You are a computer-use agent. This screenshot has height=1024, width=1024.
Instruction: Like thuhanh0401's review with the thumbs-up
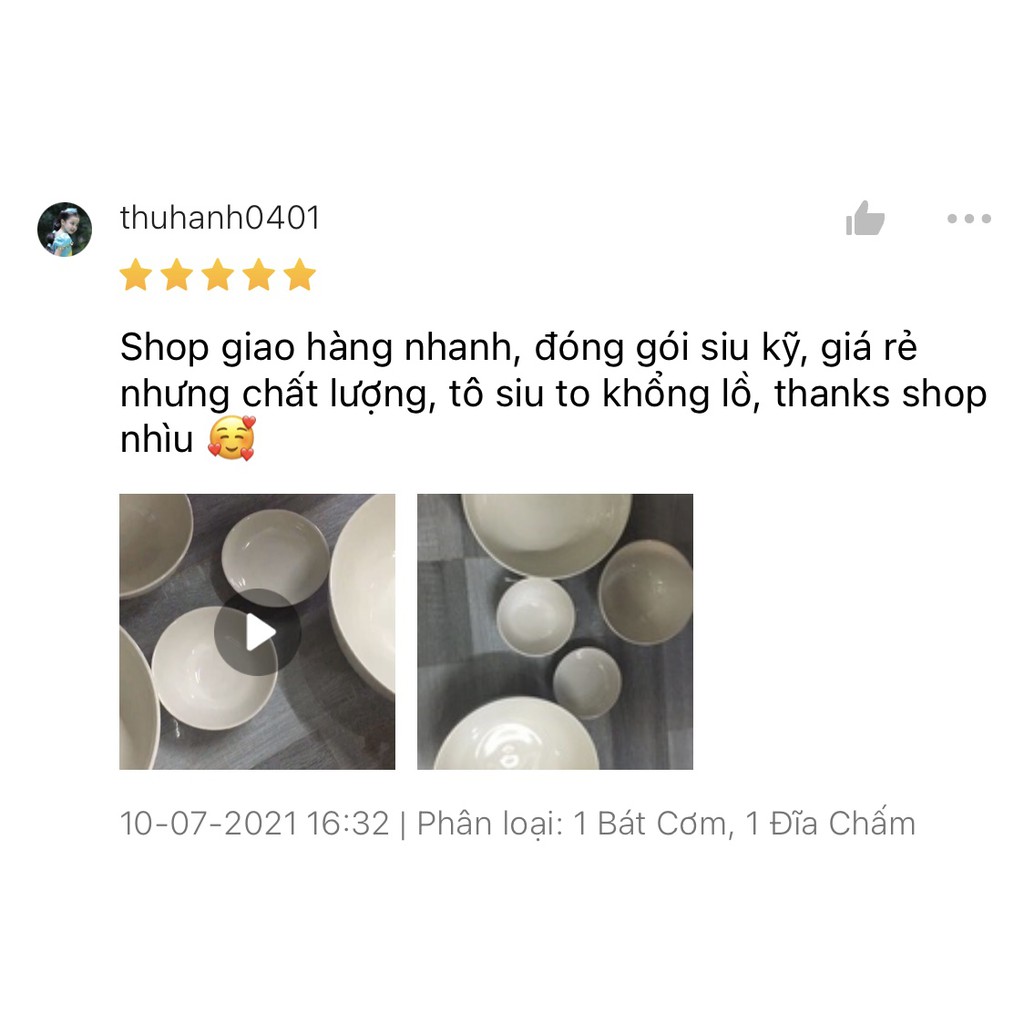(865, 218)
